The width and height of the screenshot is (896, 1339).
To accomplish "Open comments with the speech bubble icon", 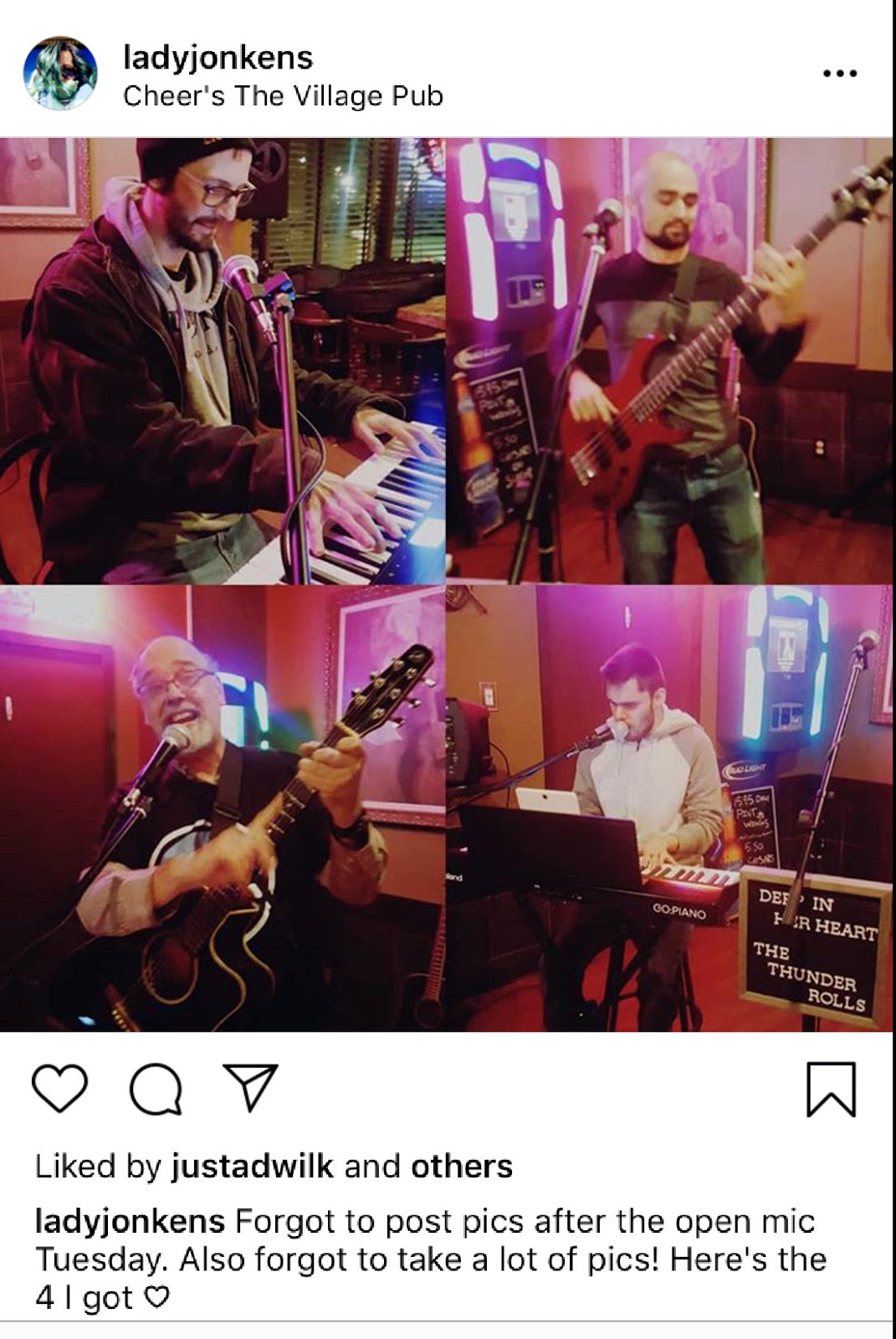I will (156, 1089).
